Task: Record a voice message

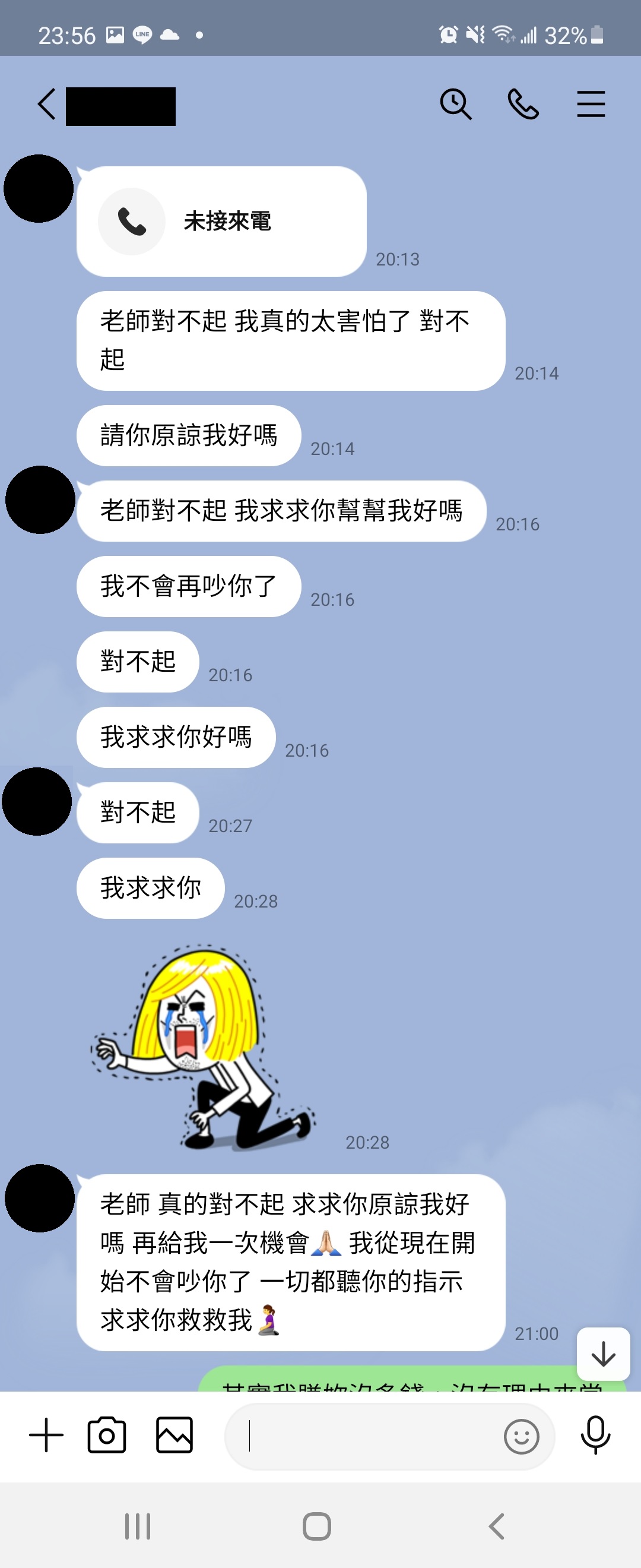Action: [595, 1436]
